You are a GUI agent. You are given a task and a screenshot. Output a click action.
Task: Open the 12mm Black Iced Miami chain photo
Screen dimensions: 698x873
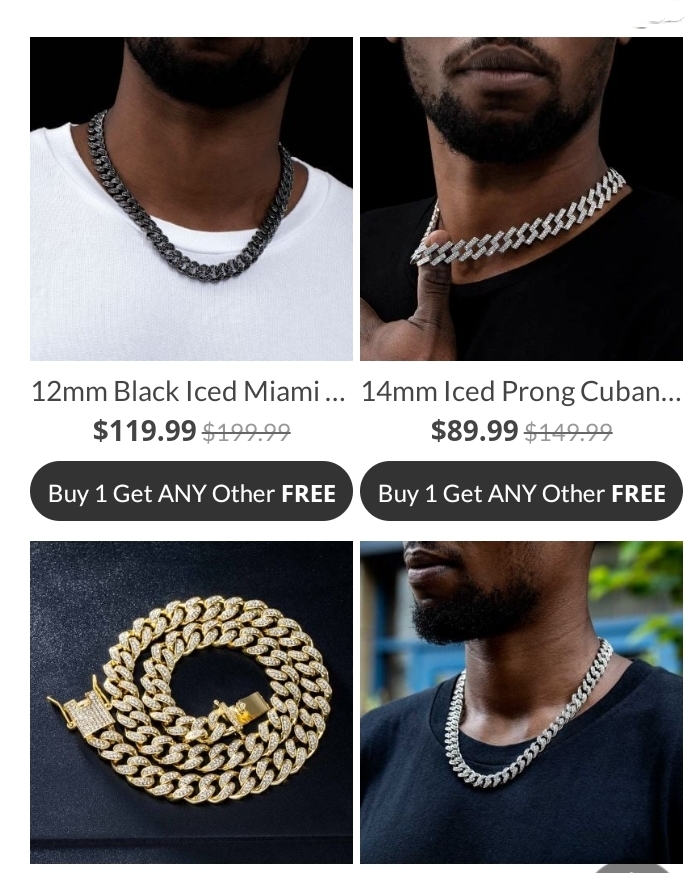[x=191, y=199]
